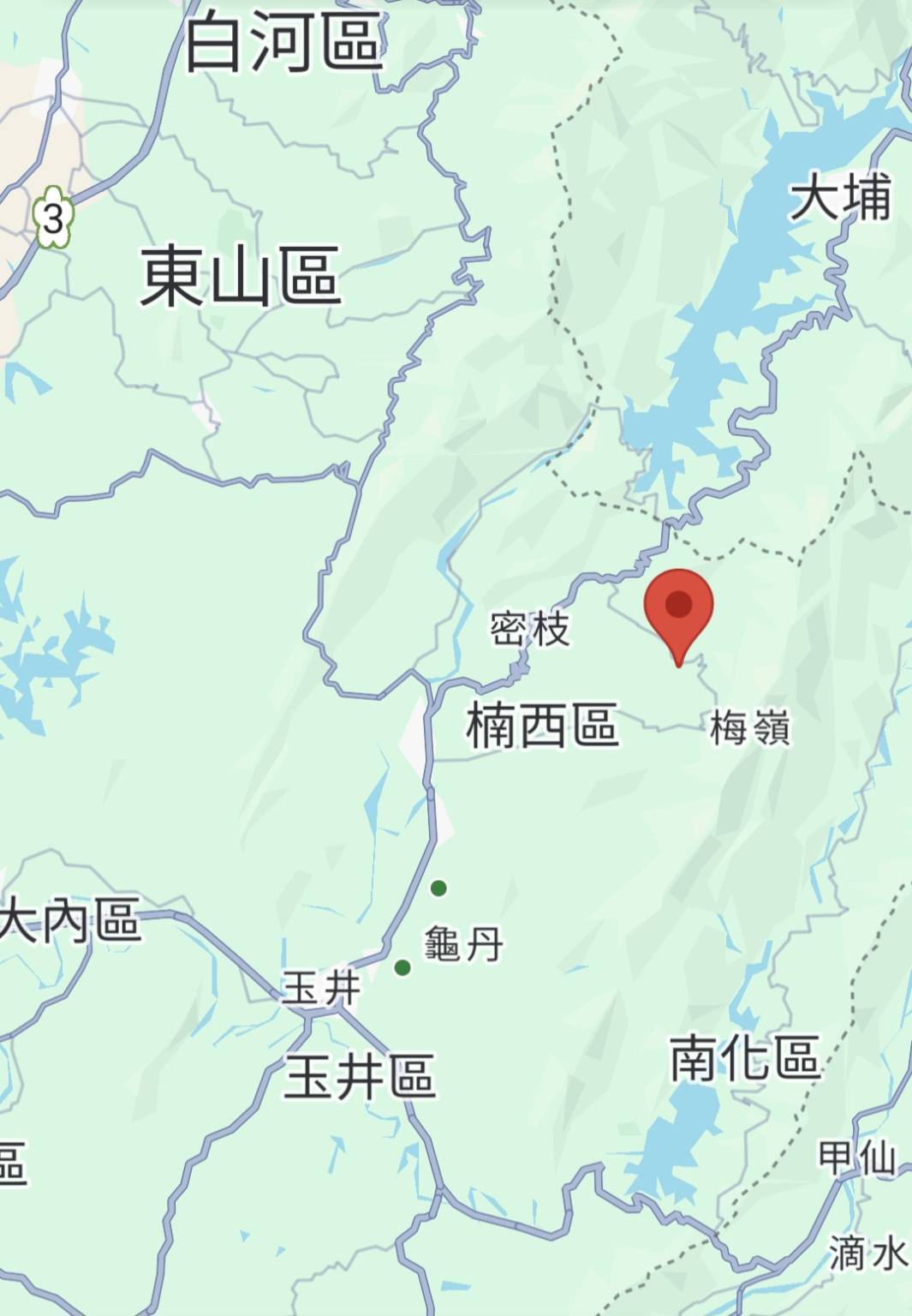Select the 楠西區 district label

(x=541, y=727)
